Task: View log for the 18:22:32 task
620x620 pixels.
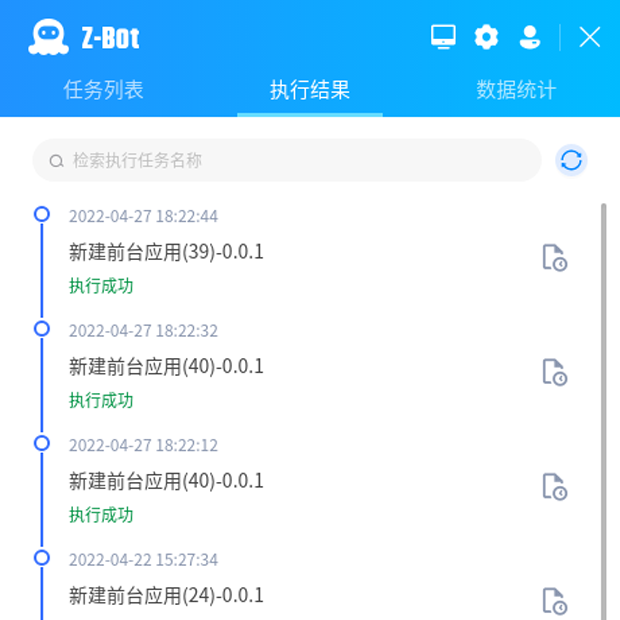Action: click(554, 373)
